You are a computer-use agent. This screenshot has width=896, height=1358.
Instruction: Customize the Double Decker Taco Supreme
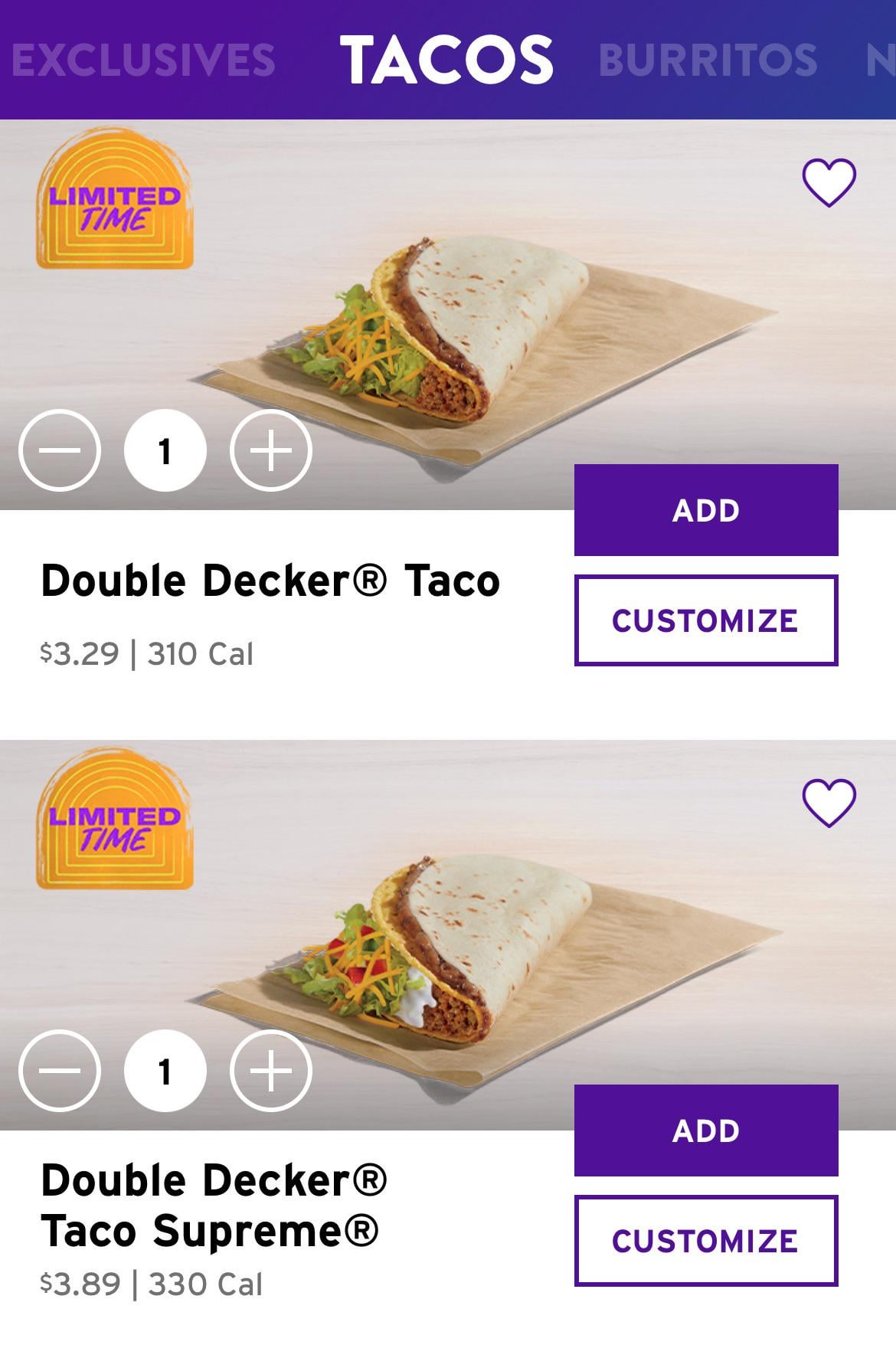(x=706, y=1241)
